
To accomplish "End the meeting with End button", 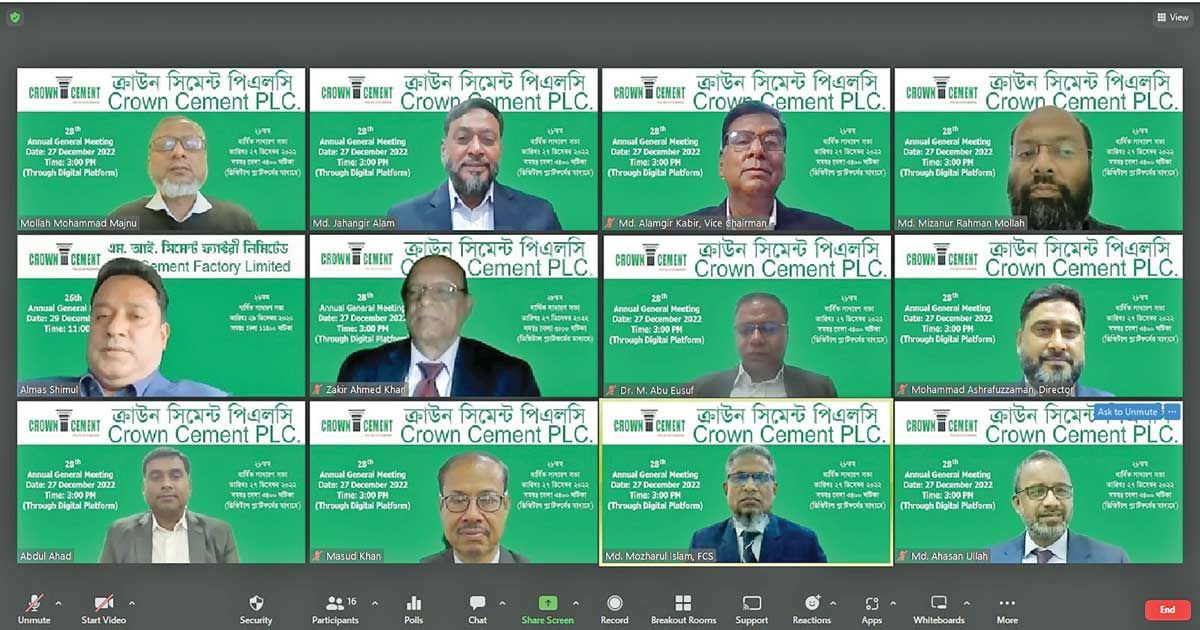I will (x=1167, y=609).
